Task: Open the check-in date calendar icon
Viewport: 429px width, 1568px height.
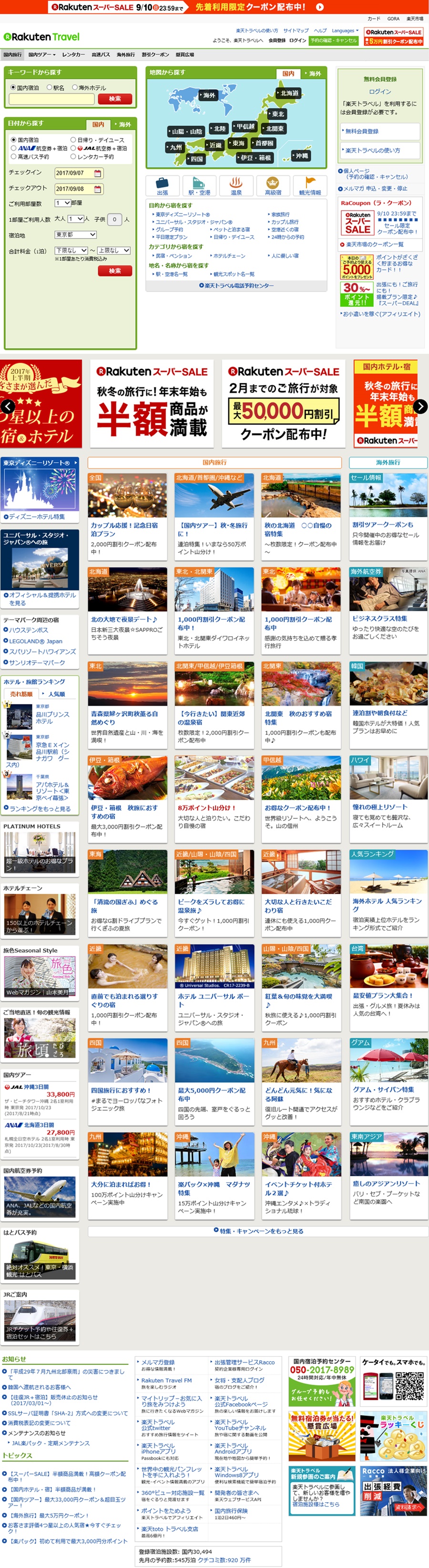Action: 97,173
